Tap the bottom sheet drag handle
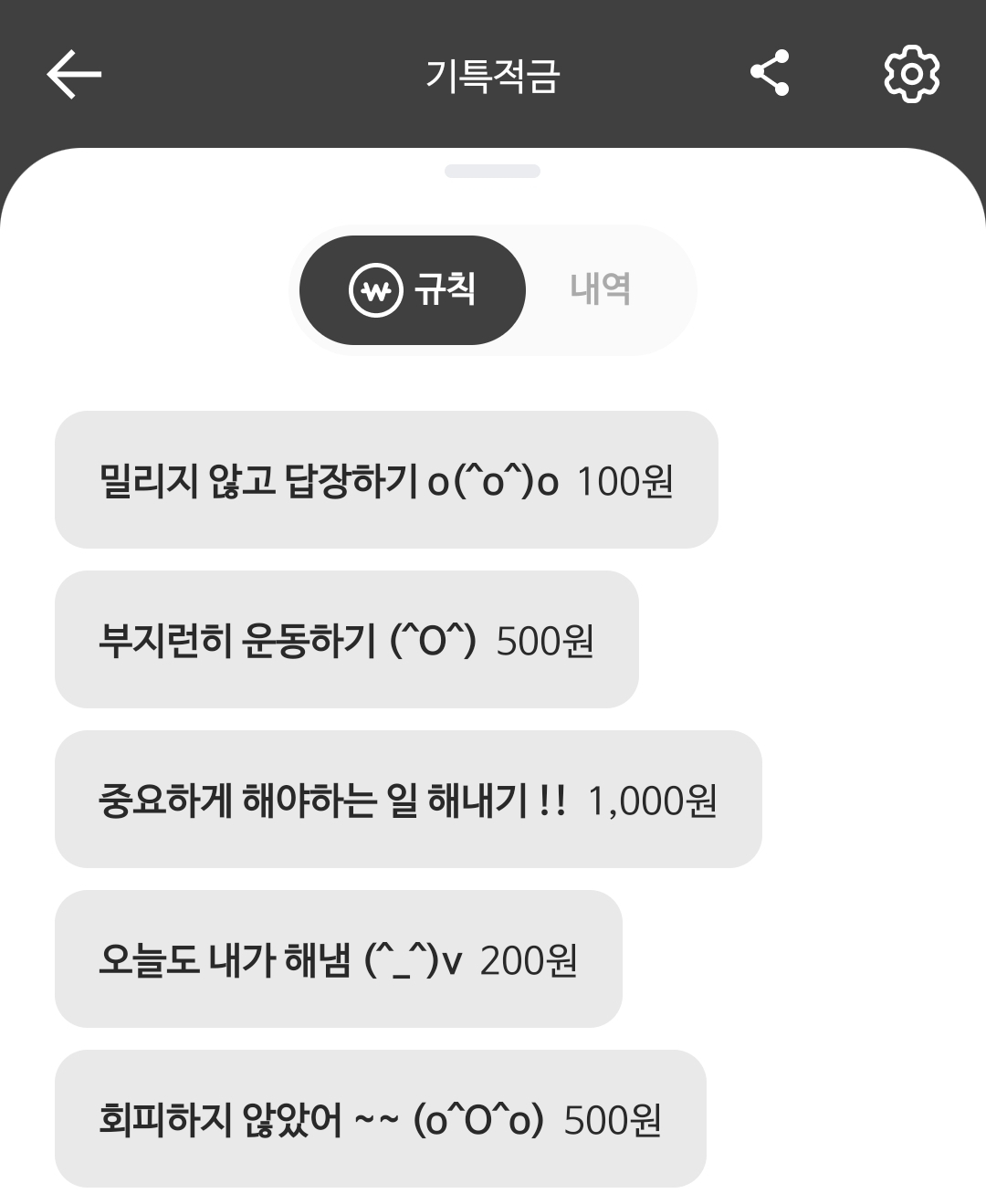The image size is (986, 1204). (x=492, y=172)
